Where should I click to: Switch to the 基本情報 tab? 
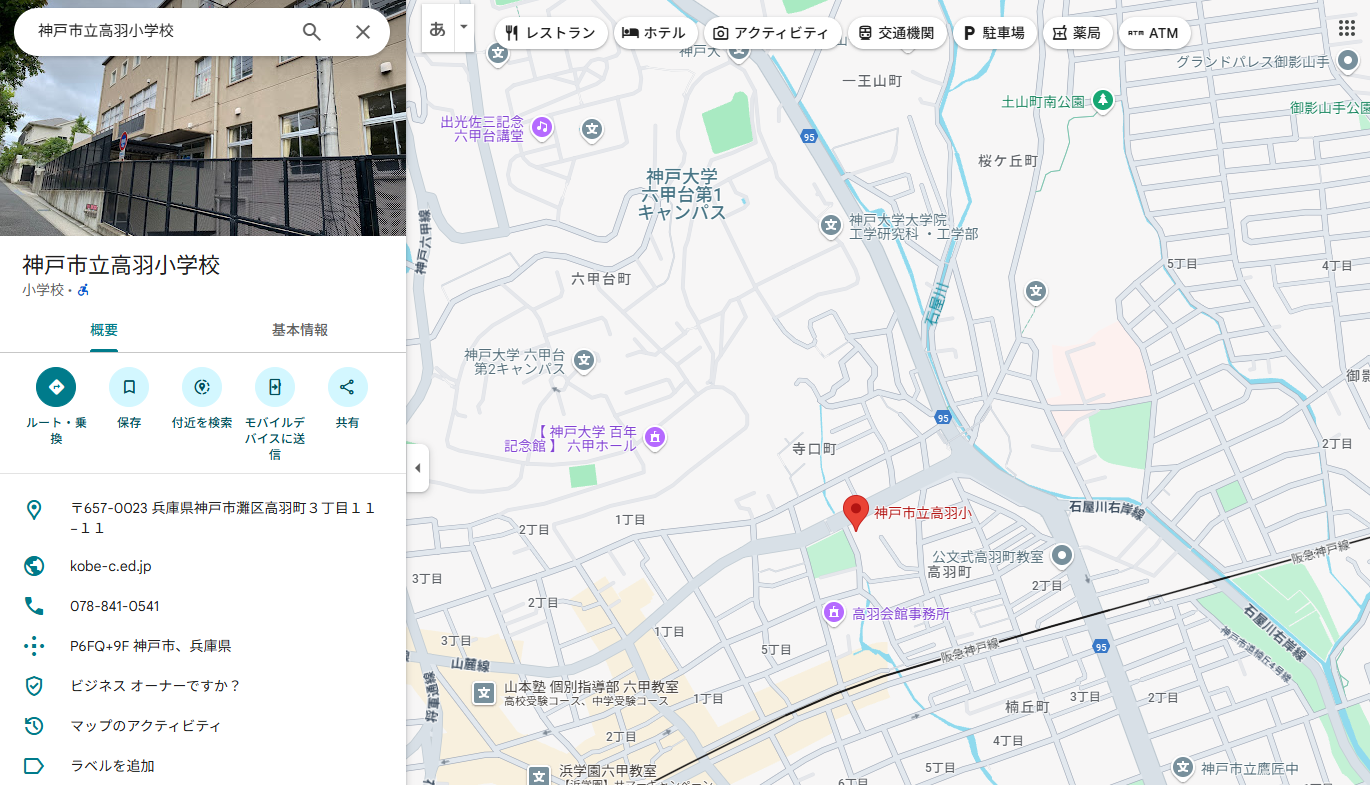click(300, 330)
